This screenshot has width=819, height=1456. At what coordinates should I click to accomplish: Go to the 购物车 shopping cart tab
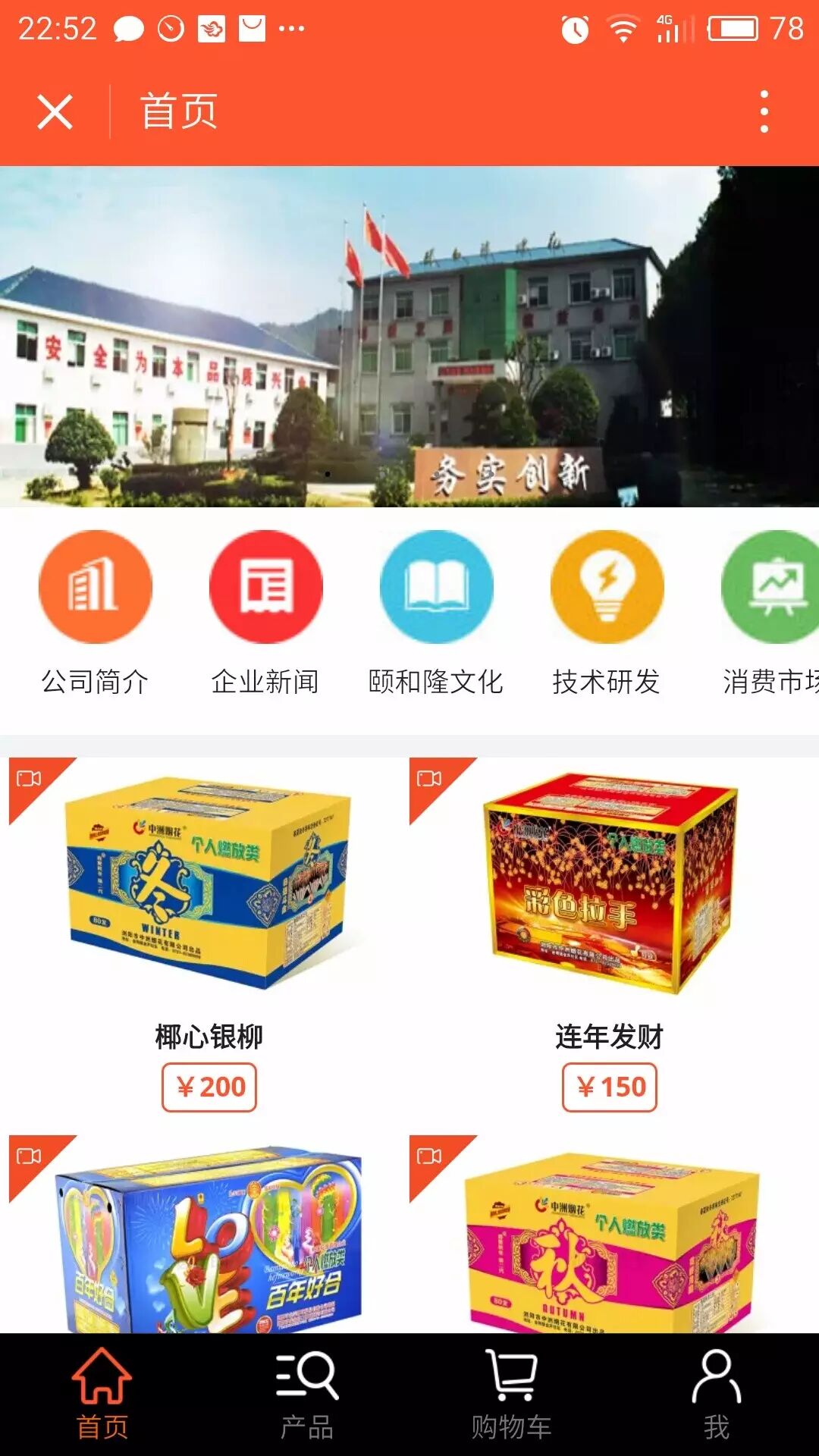click(511, 1394)
